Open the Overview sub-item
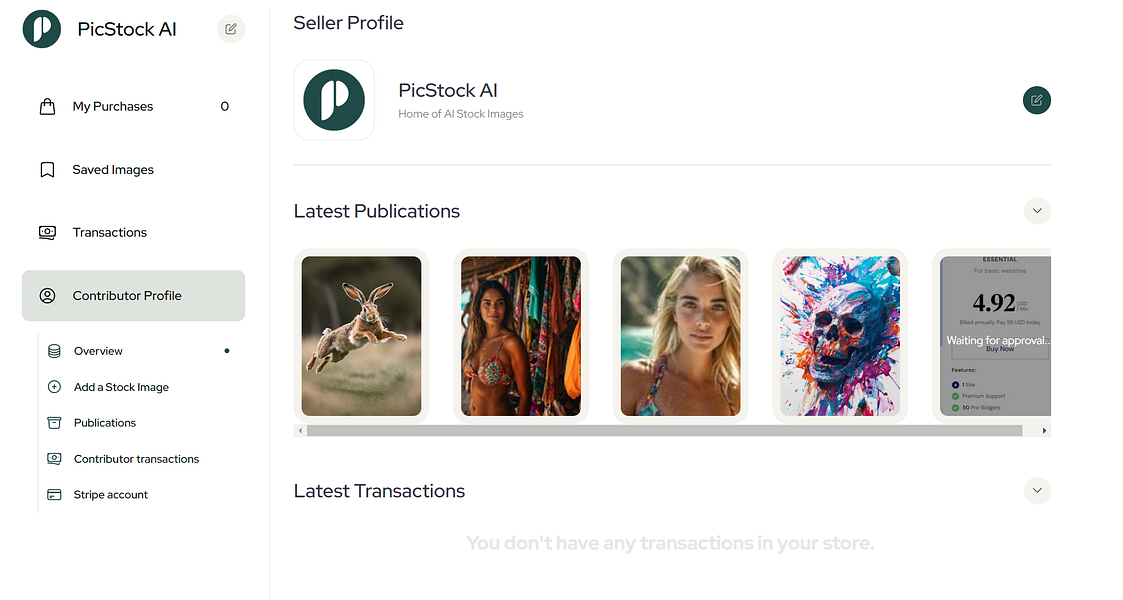This screenshot has width=1123, height=600. 98,351
